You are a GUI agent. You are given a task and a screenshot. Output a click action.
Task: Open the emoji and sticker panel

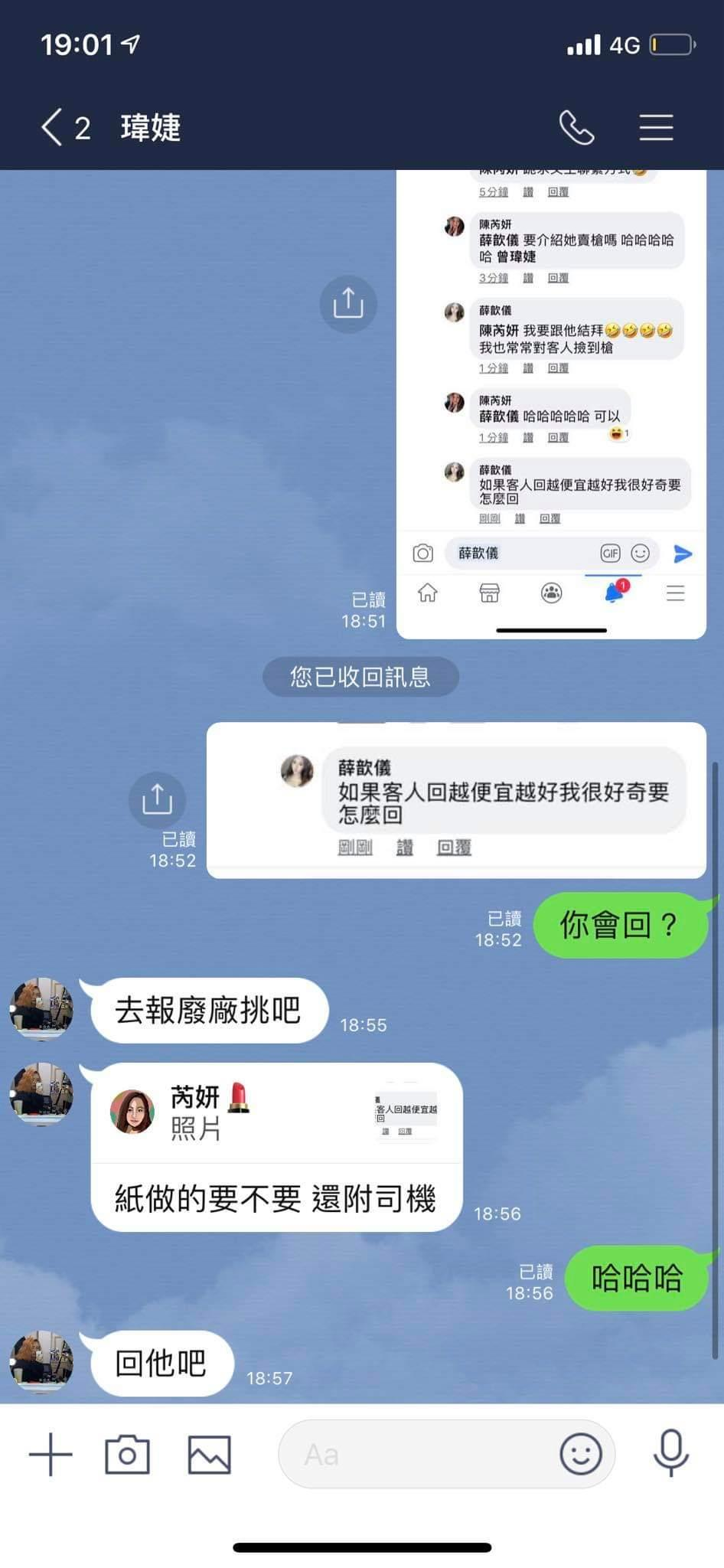(581, 1454)
